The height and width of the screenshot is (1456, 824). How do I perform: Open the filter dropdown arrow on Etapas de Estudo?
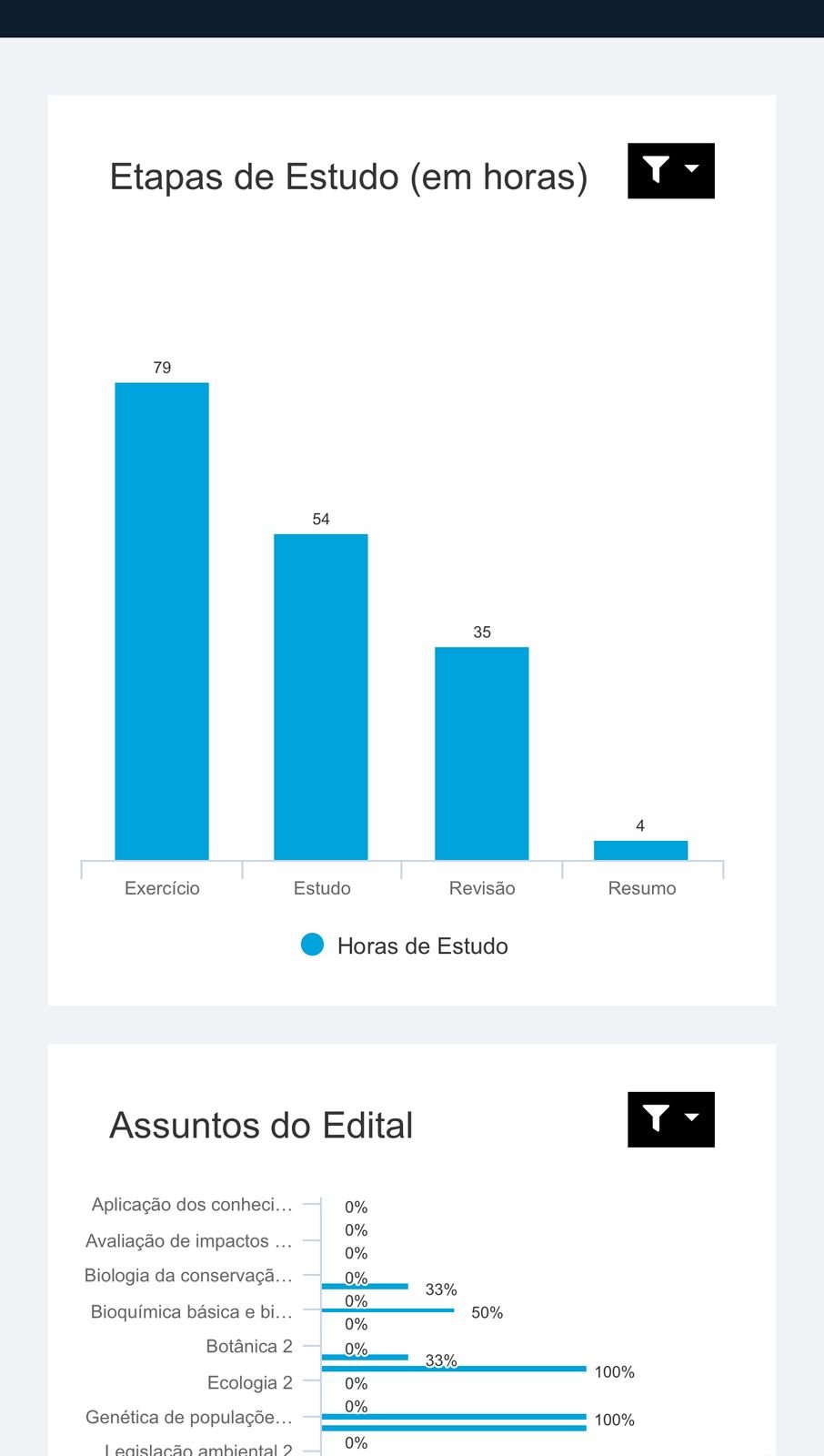(x=693, y=170)
